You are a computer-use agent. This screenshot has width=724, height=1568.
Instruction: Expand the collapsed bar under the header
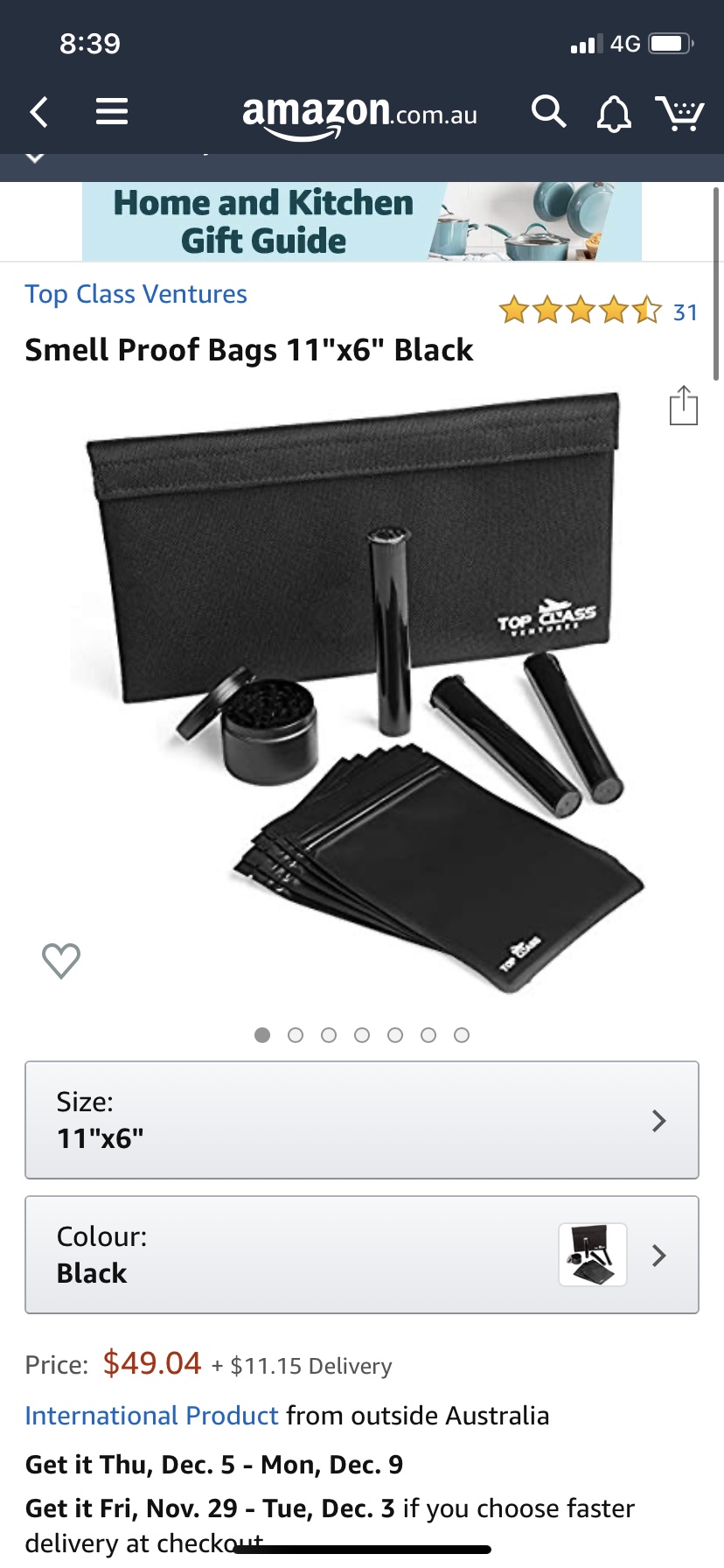coord(35,157)
